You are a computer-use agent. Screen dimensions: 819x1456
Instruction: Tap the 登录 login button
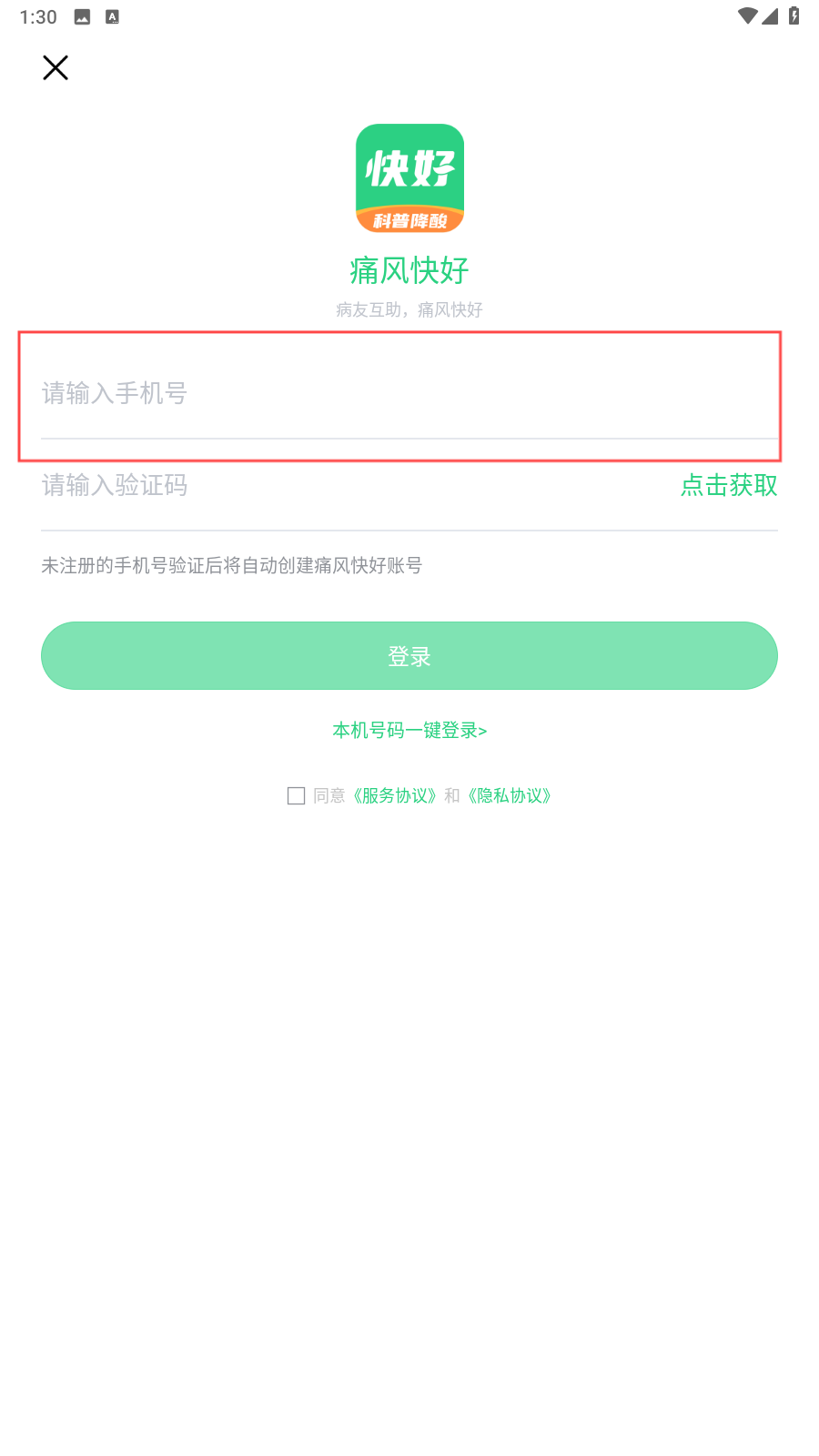tap(409, 655)
